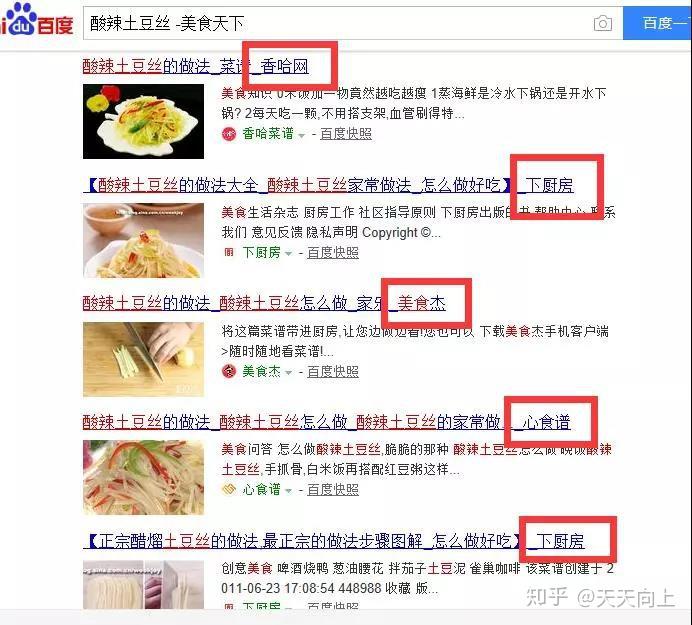Tap the 百度一下 search button
The height and width of the screenshot is (625, 692).
657,22
